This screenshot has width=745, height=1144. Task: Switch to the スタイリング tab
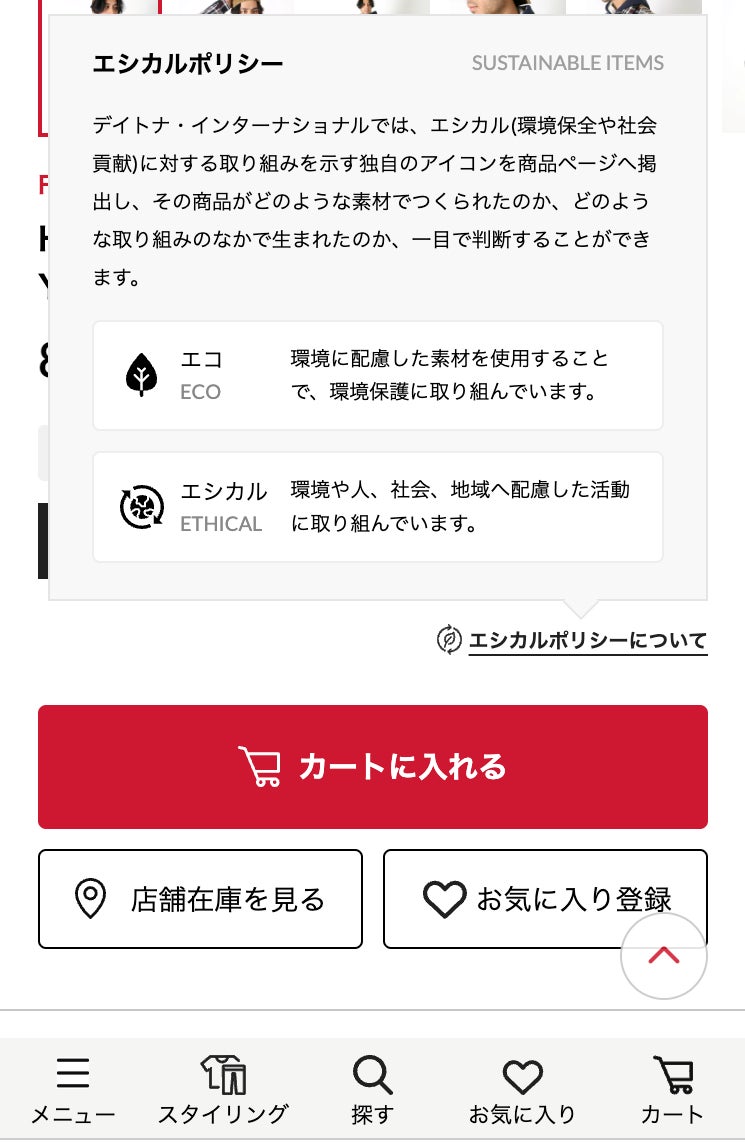point(223,1090)
